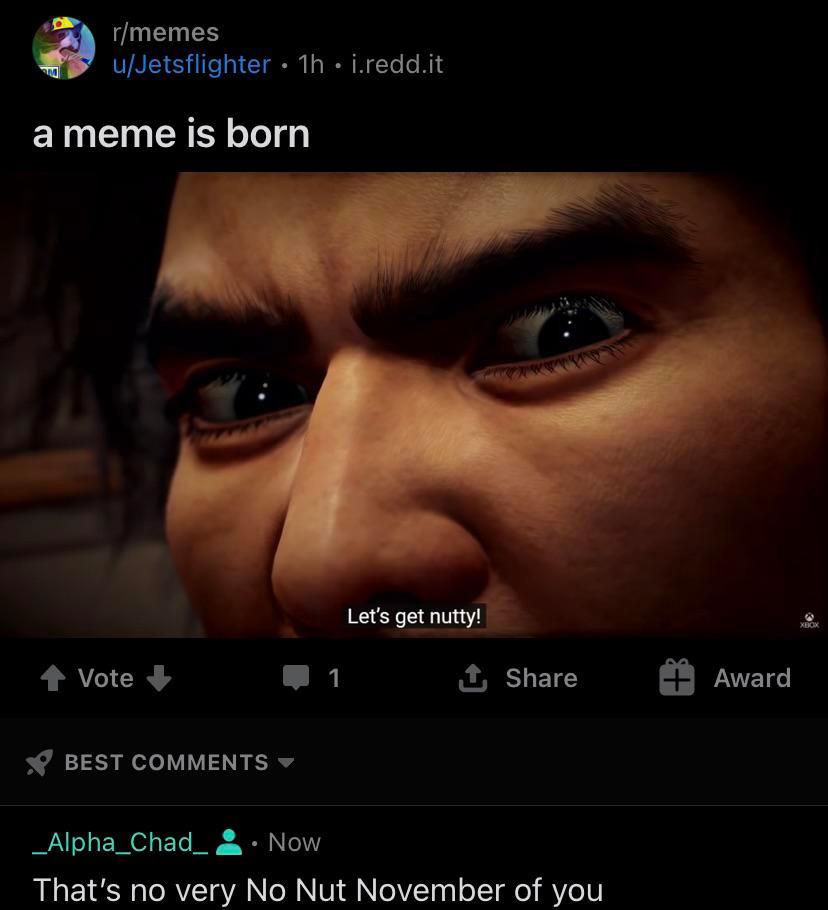This screenshot has width=828, height=910.
Task: Open u/Jetsflighter's profile
Action: (191, 65)
